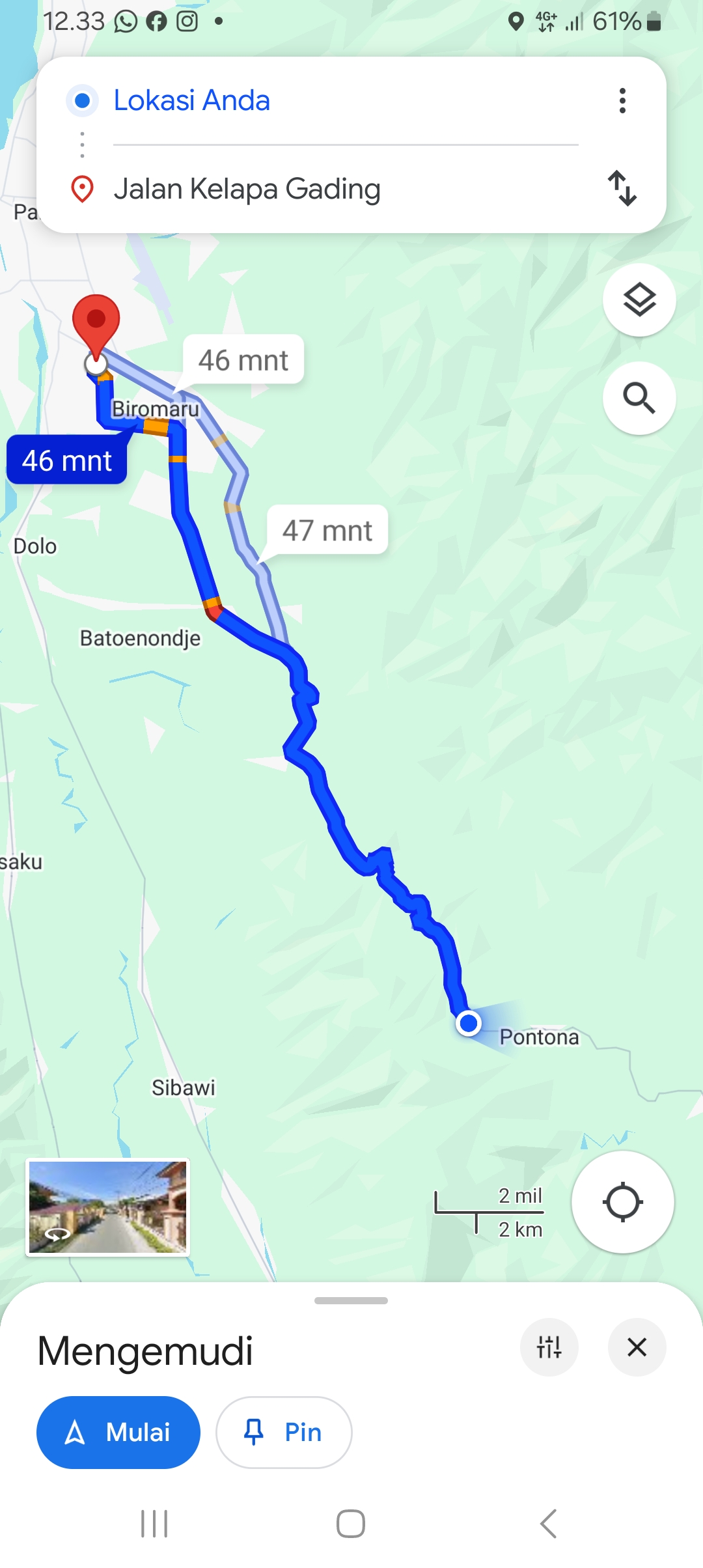Start navigation with Mulai
This screenshot has width=703, height=1568.
(x=118, y=1433)
